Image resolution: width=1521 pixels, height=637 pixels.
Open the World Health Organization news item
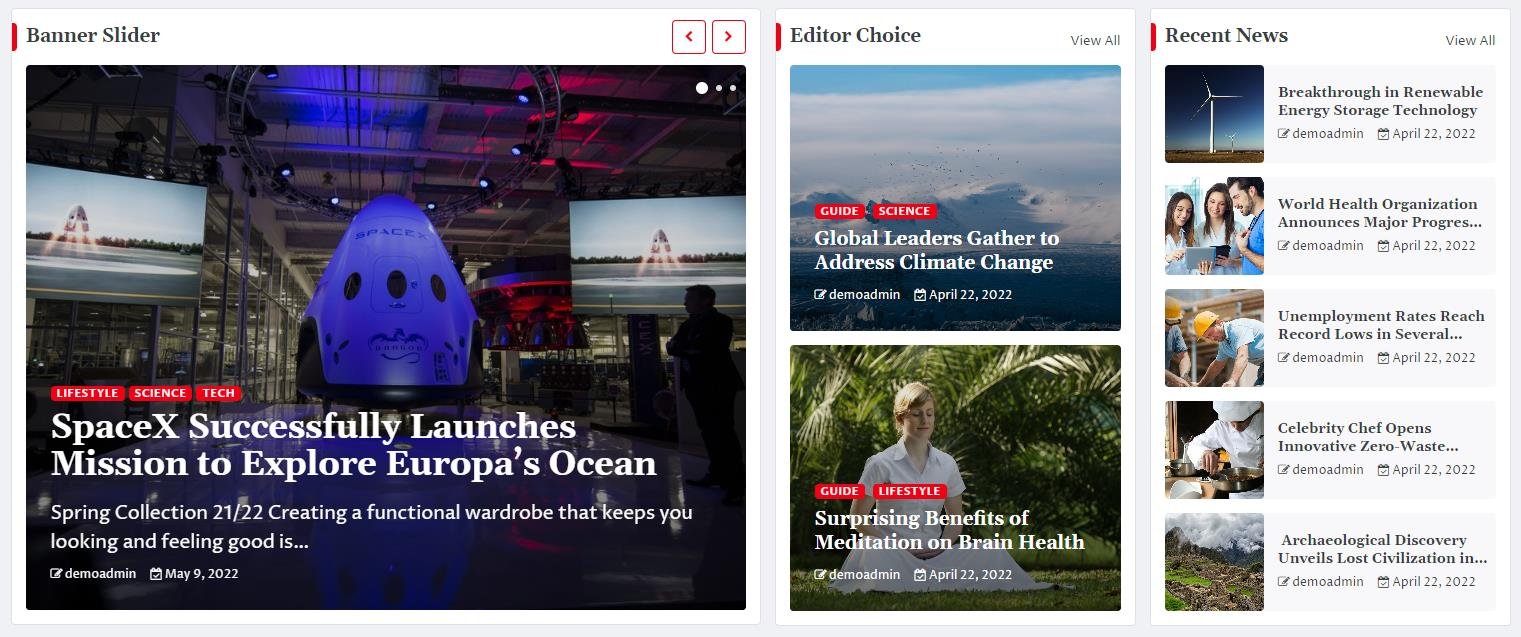(x=1378, y=213)
